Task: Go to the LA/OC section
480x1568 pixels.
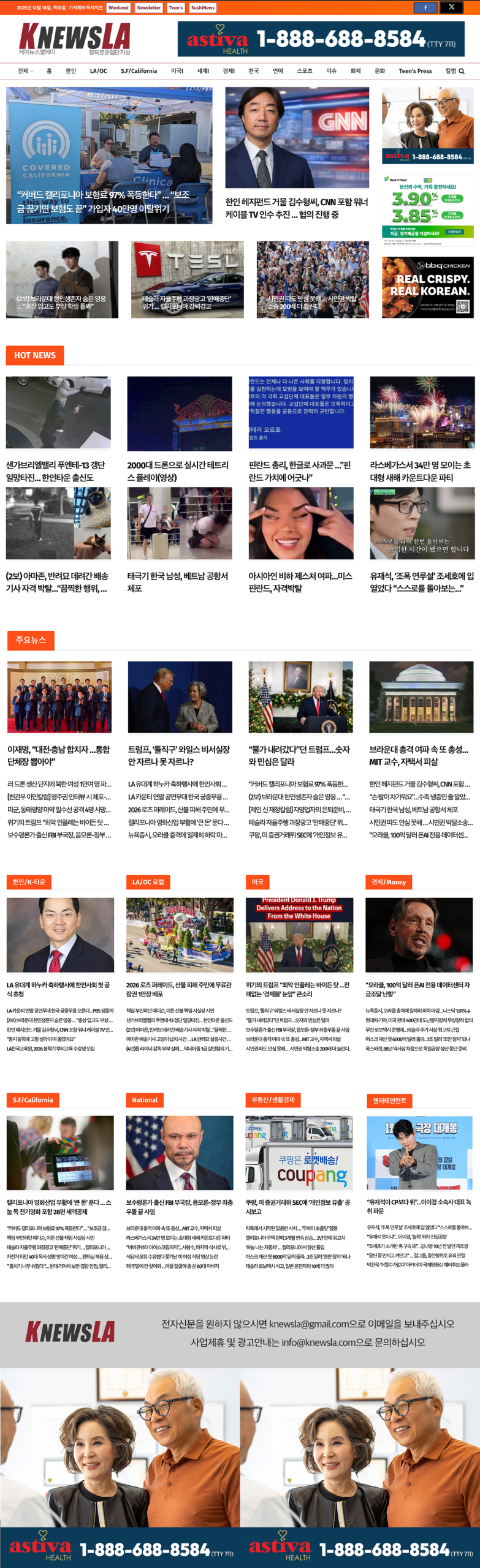Action: 98,71
